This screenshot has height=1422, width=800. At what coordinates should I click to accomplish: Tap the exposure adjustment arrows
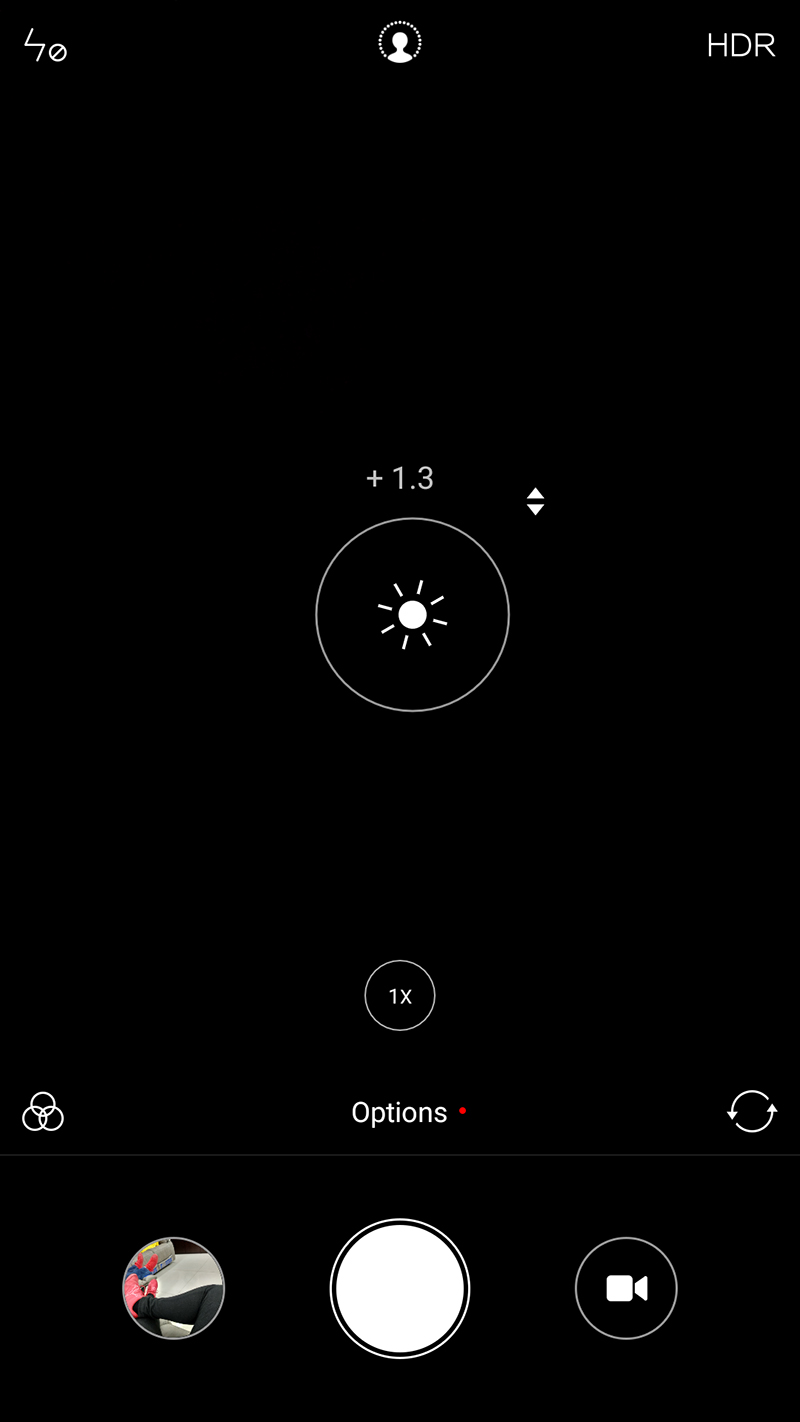coord(535,501)
